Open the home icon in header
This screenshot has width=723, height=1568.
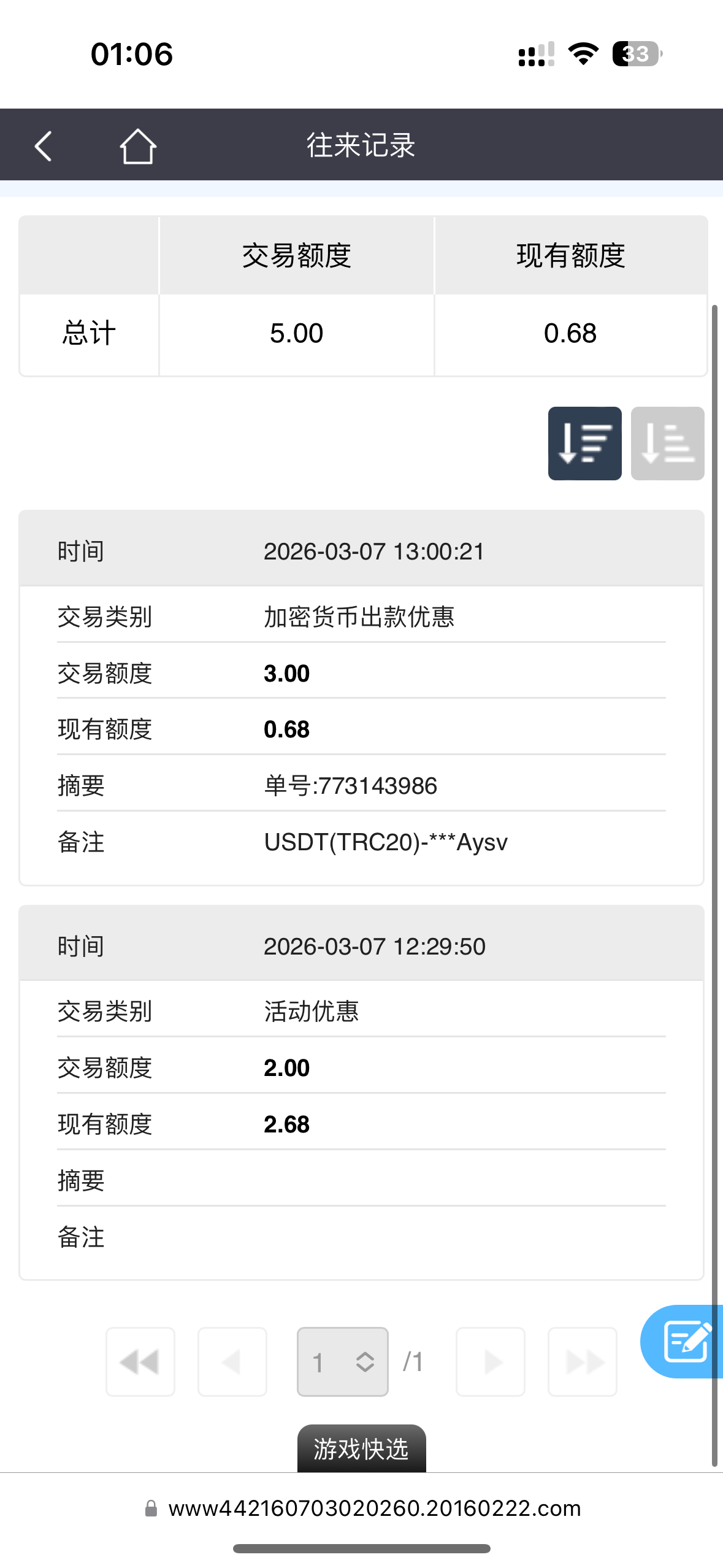pyautogui.click(x=137, y=146)
